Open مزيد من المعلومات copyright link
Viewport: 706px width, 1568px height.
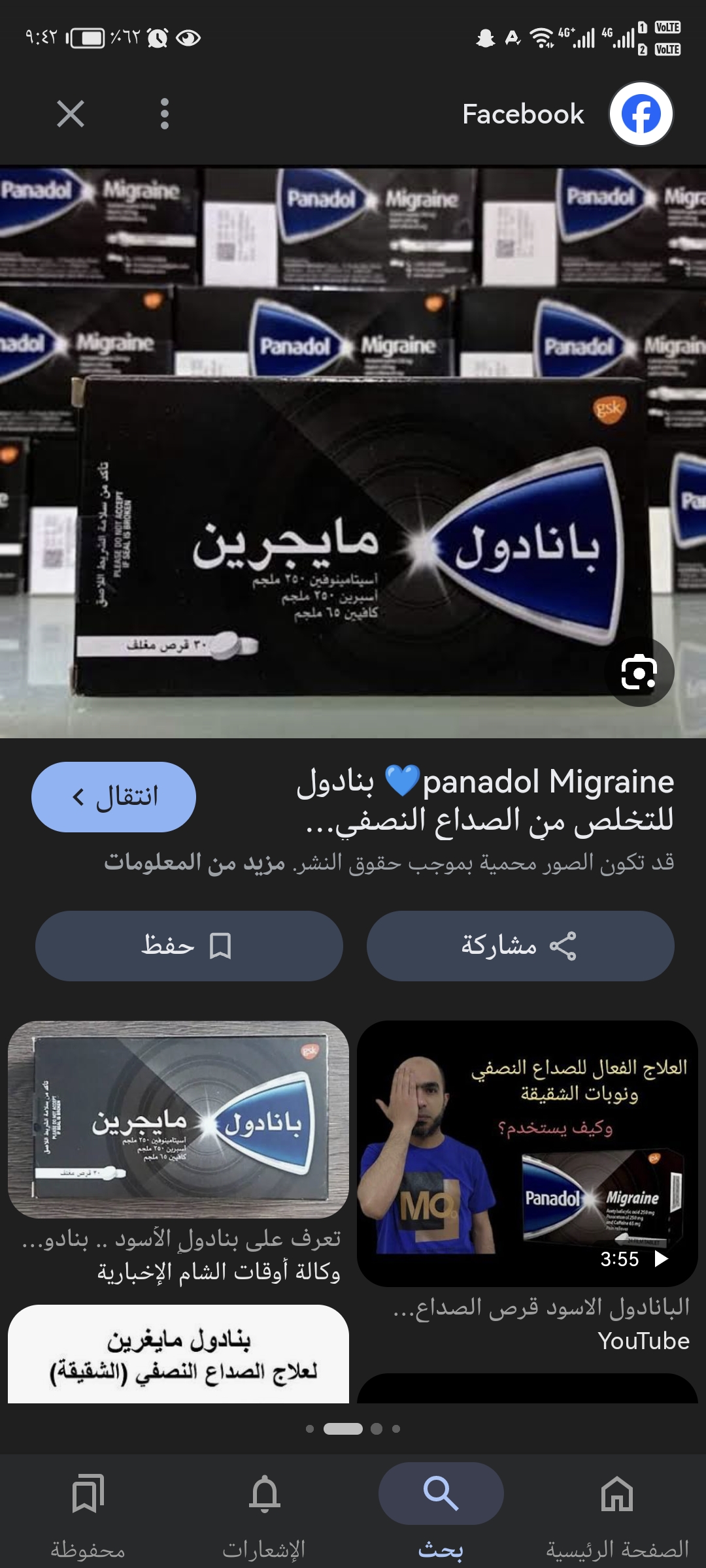[195, 862]
